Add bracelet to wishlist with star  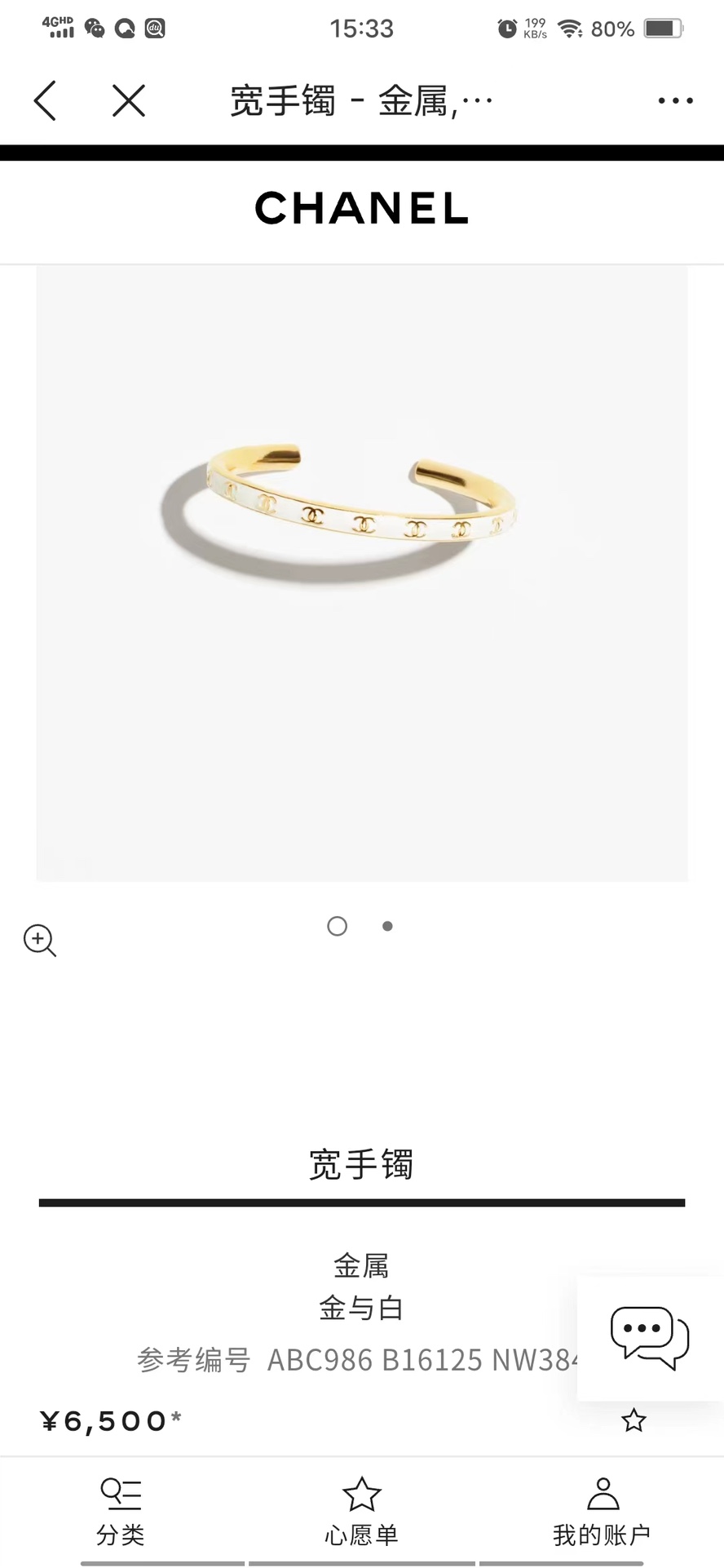pos(633,1420)
